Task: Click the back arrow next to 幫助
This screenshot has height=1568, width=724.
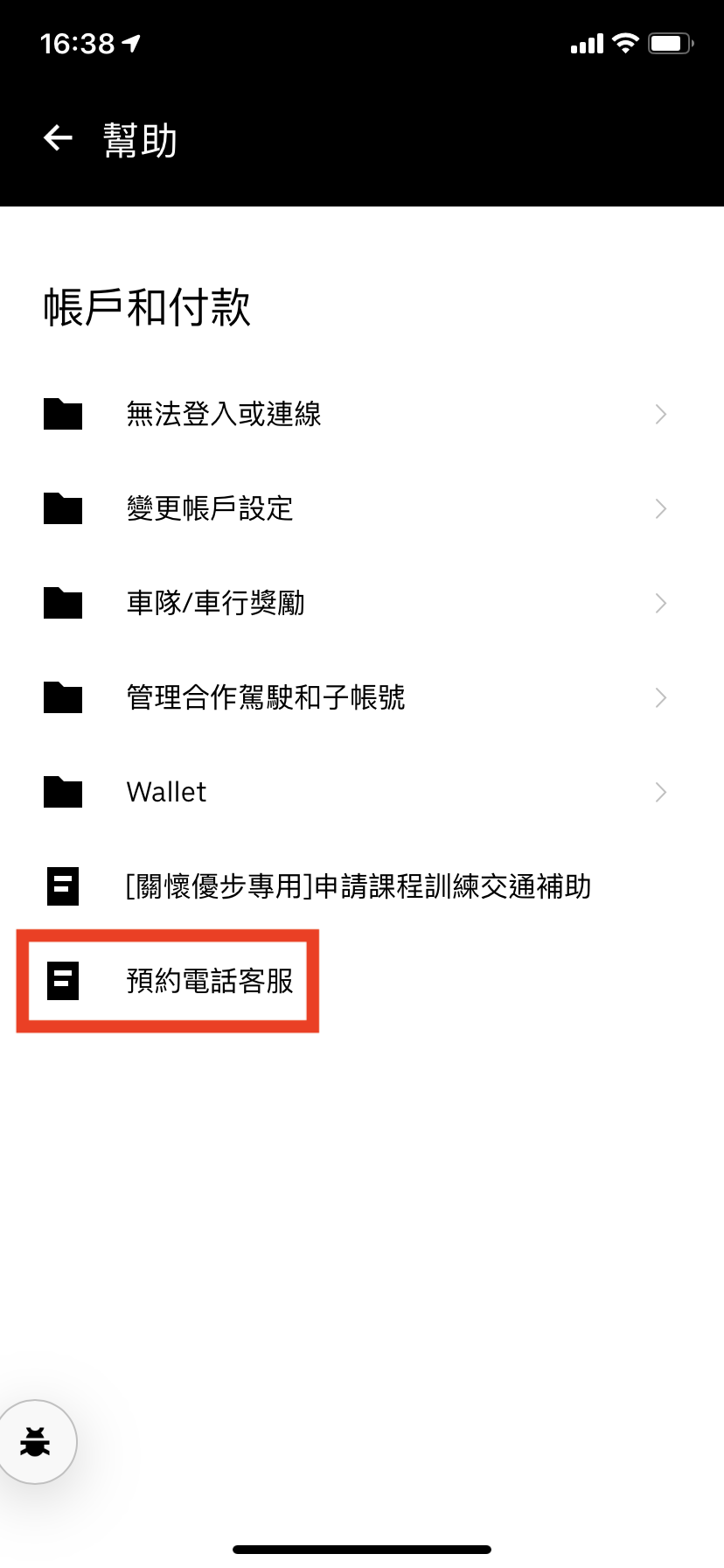Action: [x=56, y=138]
